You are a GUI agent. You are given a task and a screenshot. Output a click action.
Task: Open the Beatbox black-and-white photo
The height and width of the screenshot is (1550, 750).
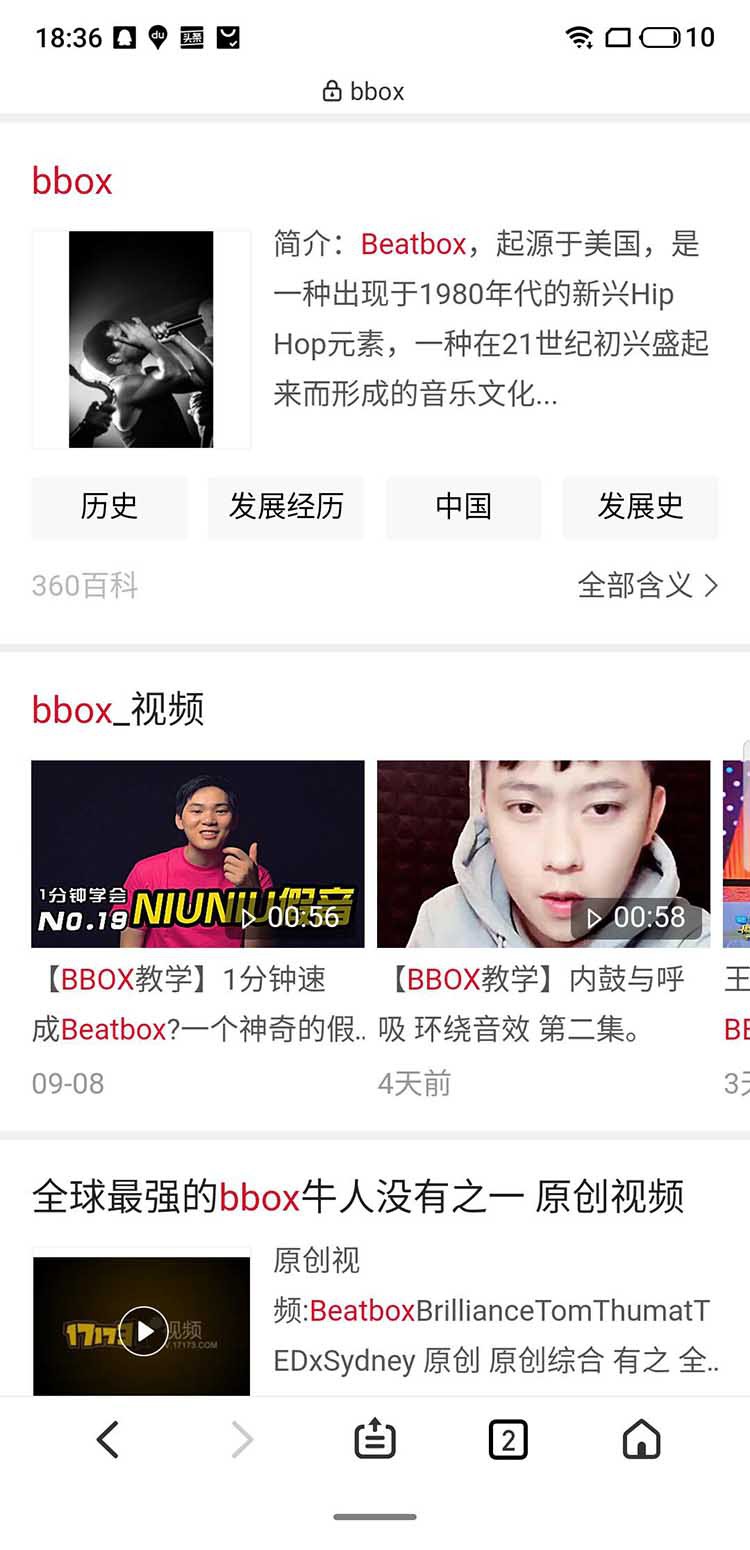[x=141, y=339]
